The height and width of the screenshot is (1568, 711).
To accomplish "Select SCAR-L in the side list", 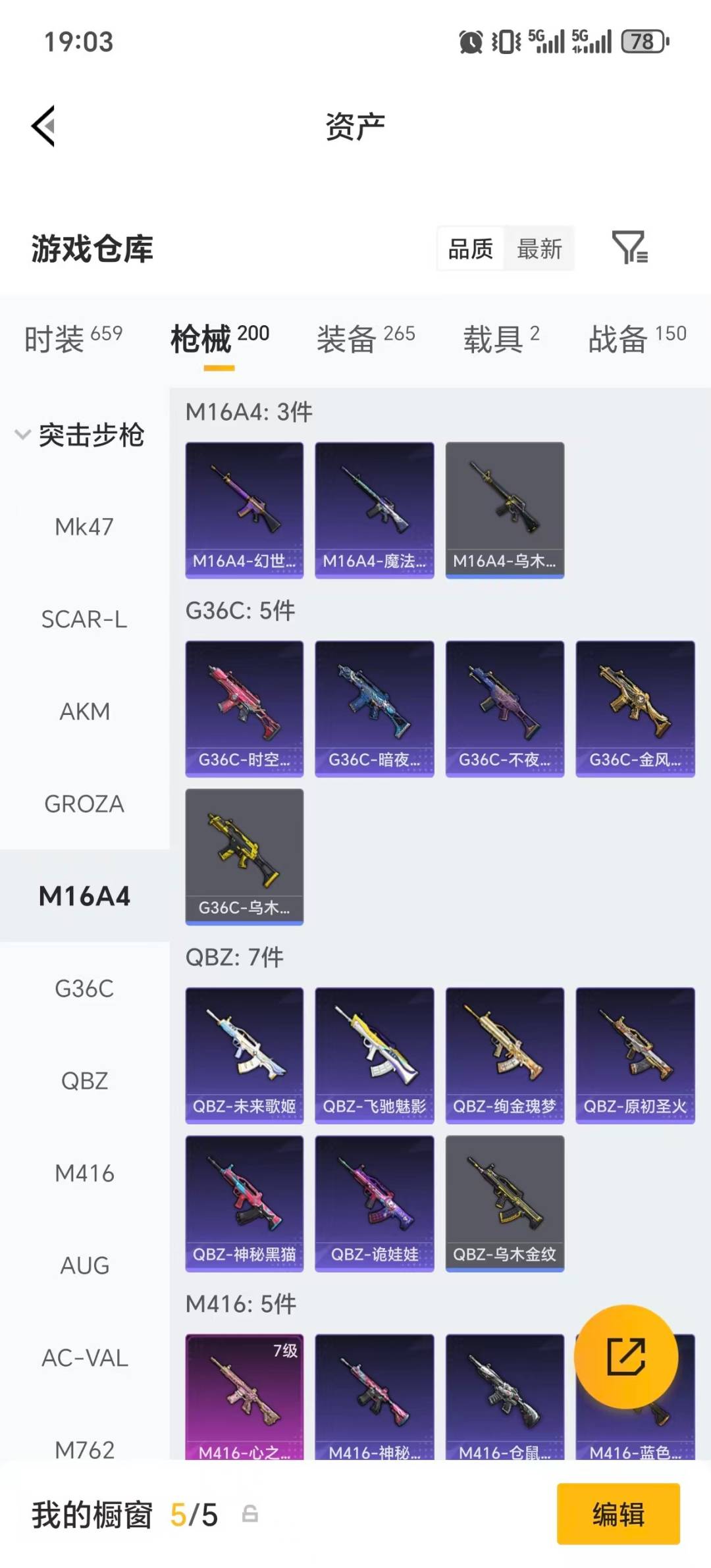I will coord(84,619).
